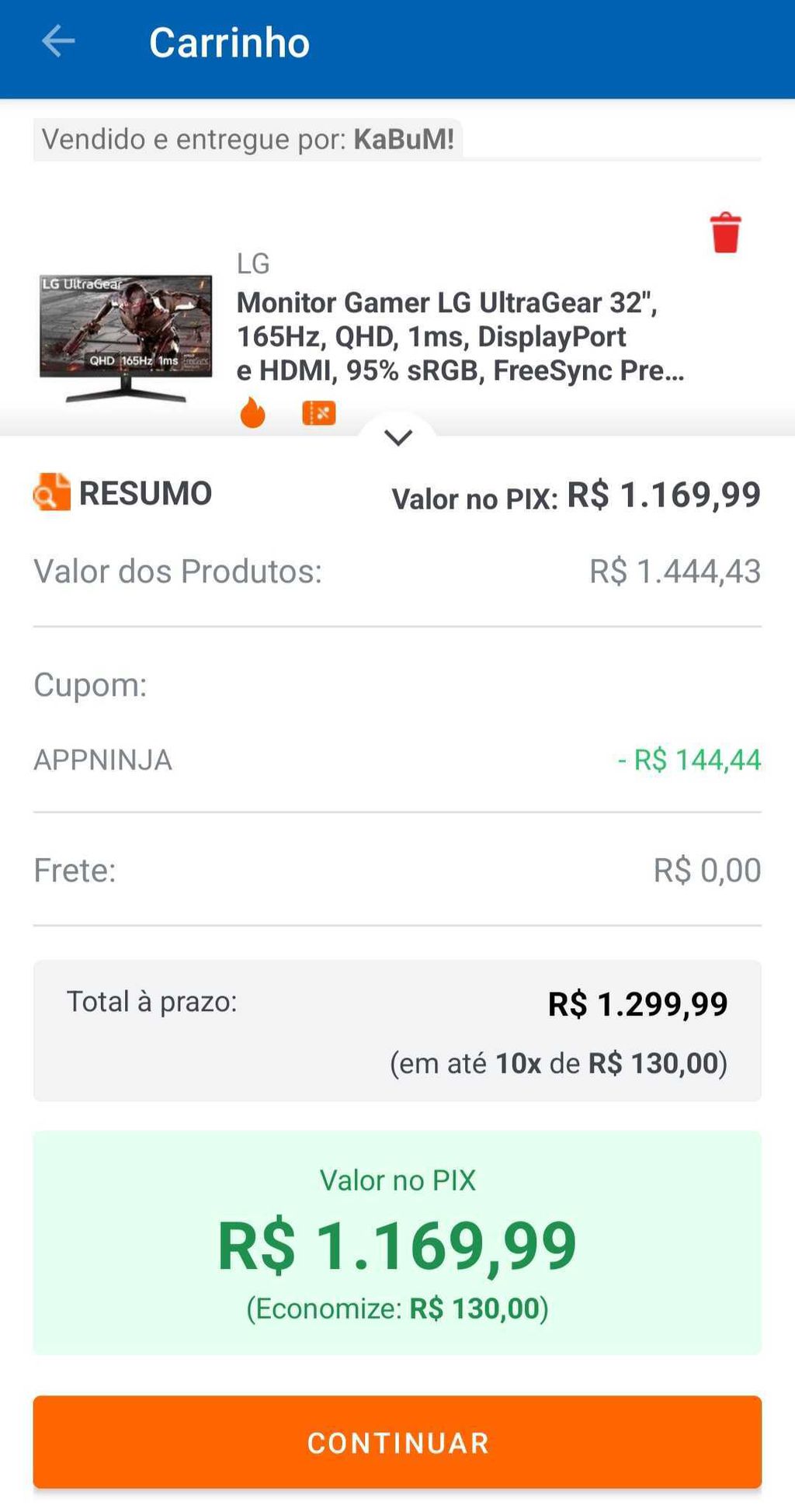Tap the CONTINUAR button

click(x=397, y=1442)
